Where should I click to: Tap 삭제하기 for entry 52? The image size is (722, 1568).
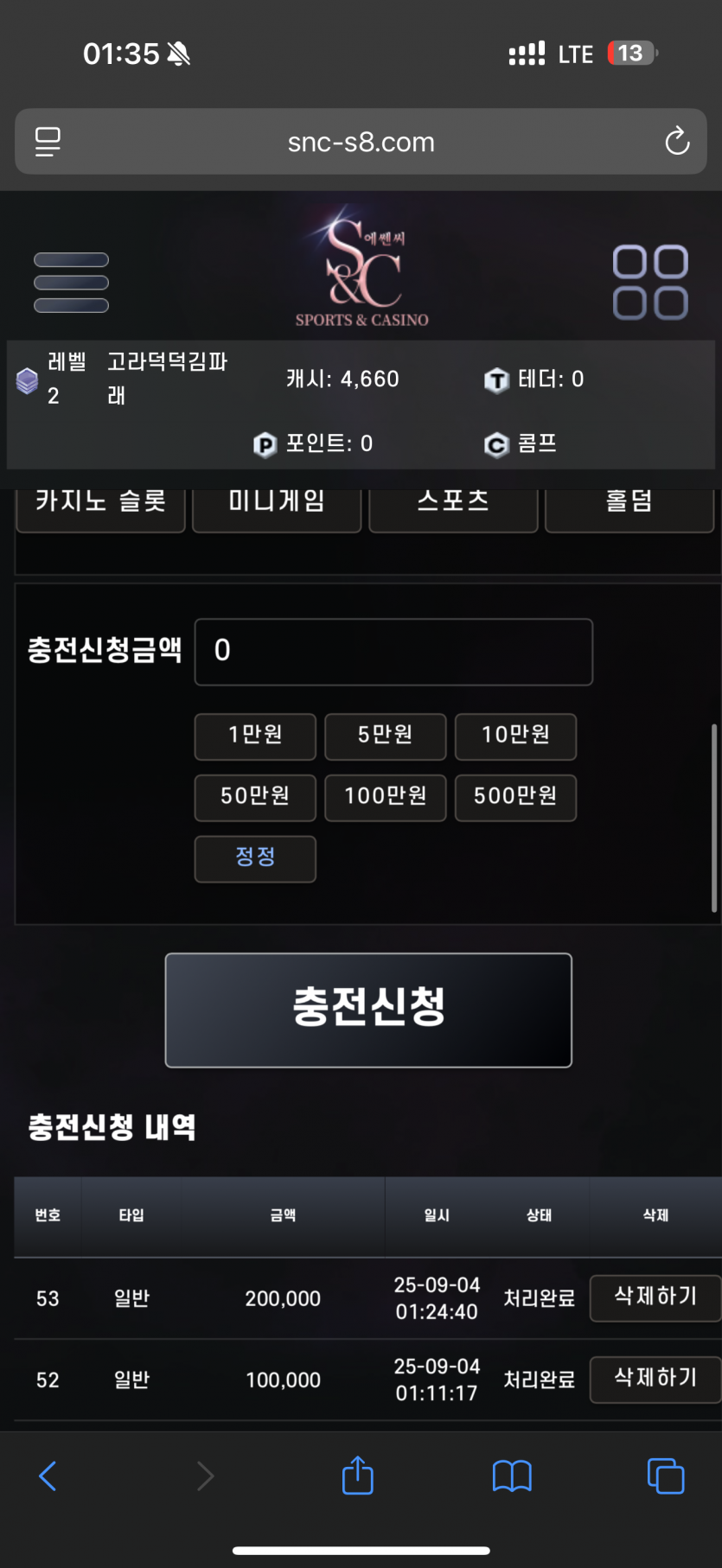coord(655,1380)
